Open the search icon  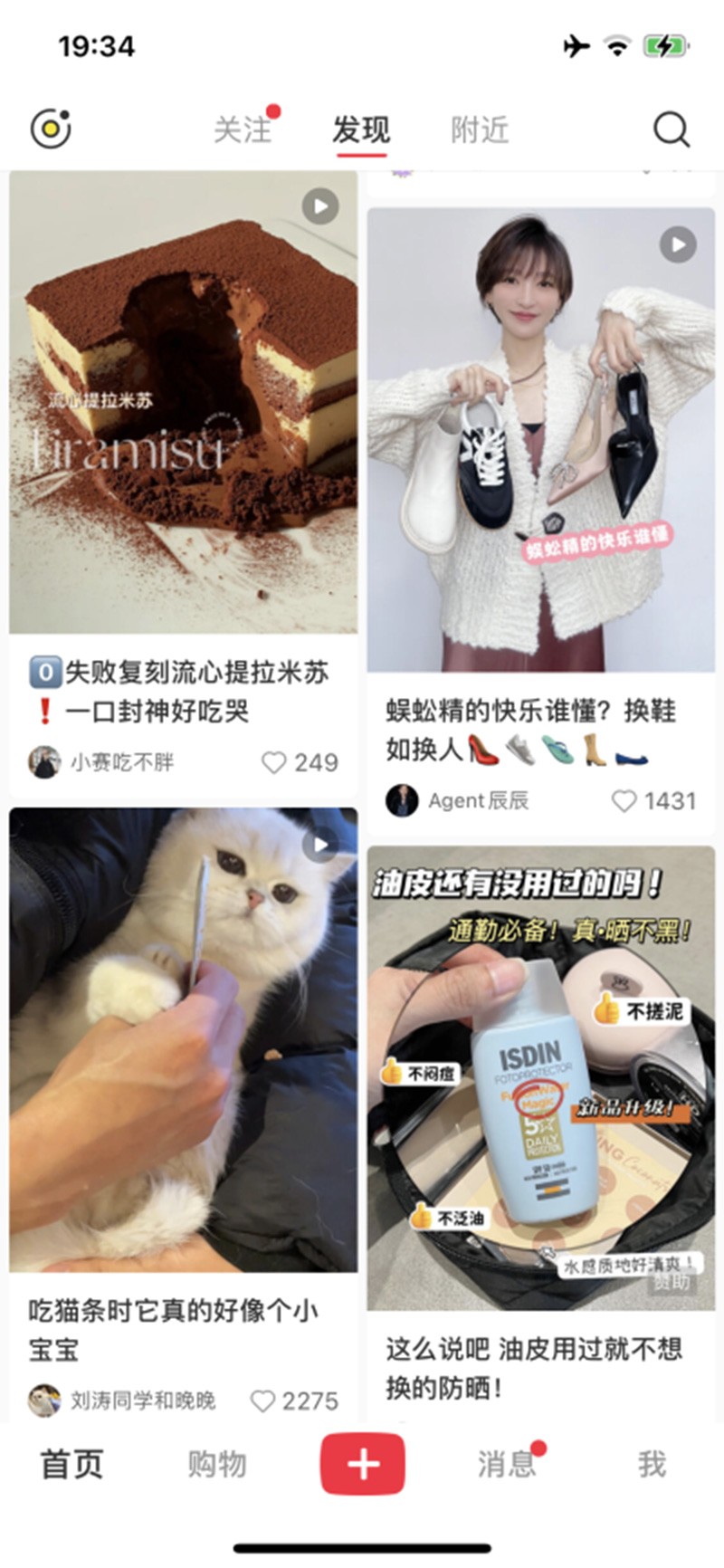(672, 129)
